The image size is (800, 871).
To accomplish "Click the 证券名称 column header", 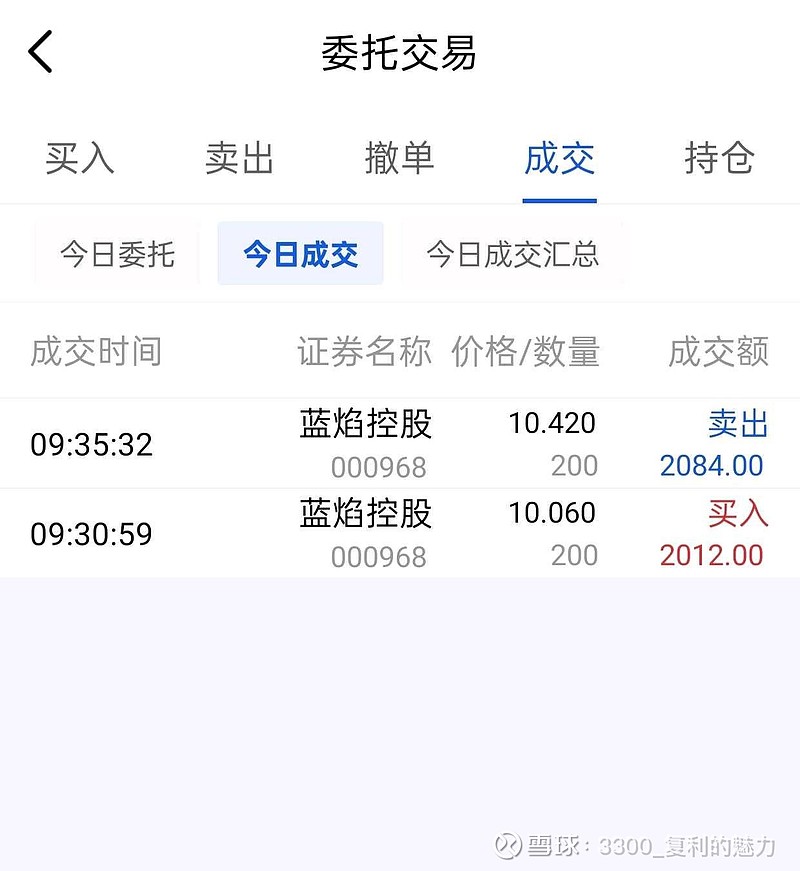I will coord(364,352).
